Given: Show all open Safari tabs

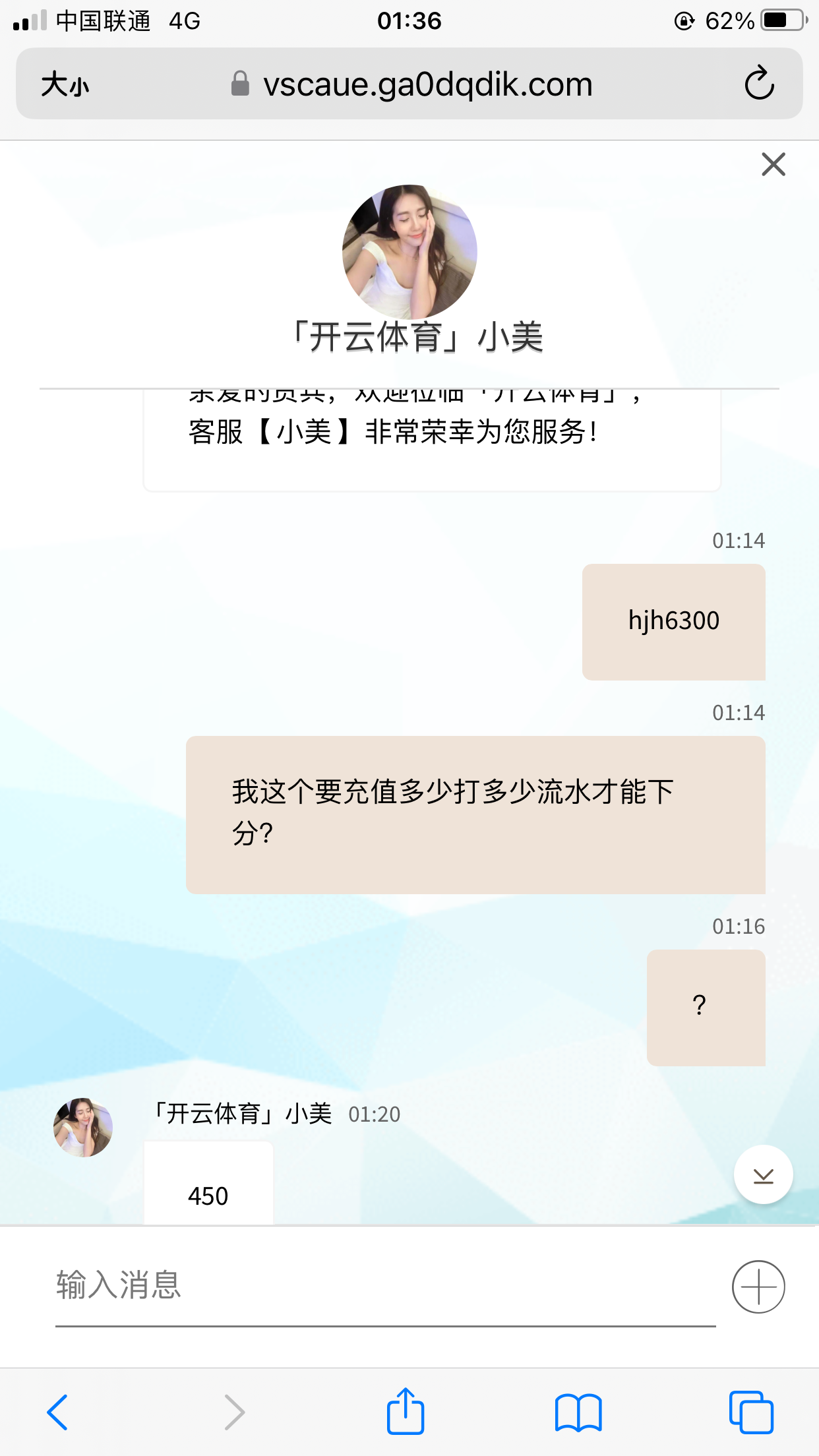Looking at the screenshot, I should tap(750, 1412).
